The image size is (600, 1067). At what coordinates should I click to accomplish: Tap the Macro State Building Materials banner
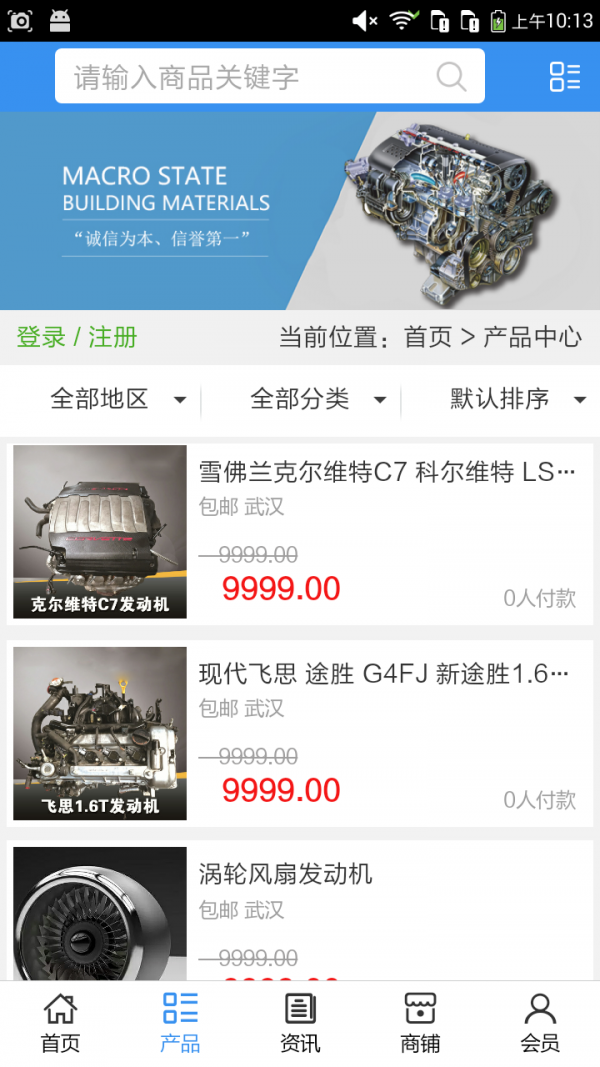[300, 210]
